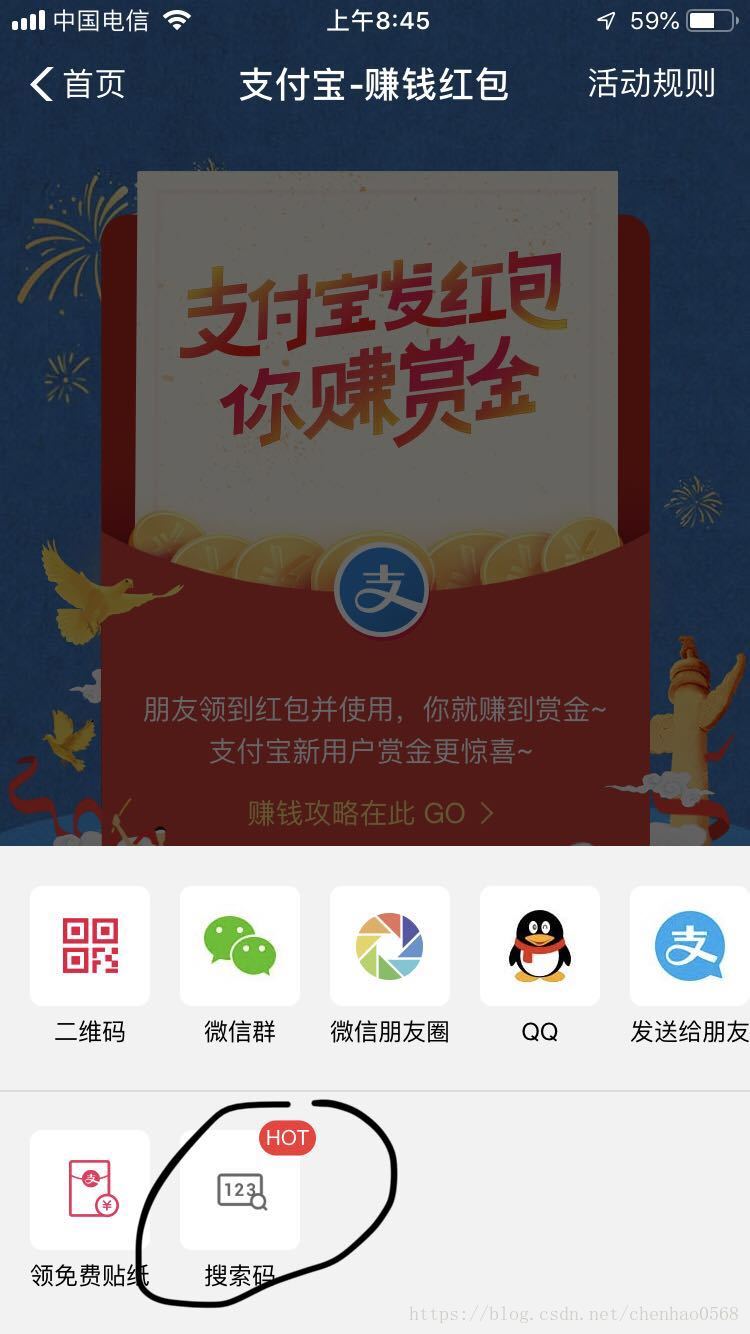The width and height of the screenshot is (750, 1334).
Task: Go back to 首页
Action: coord(78,84)
